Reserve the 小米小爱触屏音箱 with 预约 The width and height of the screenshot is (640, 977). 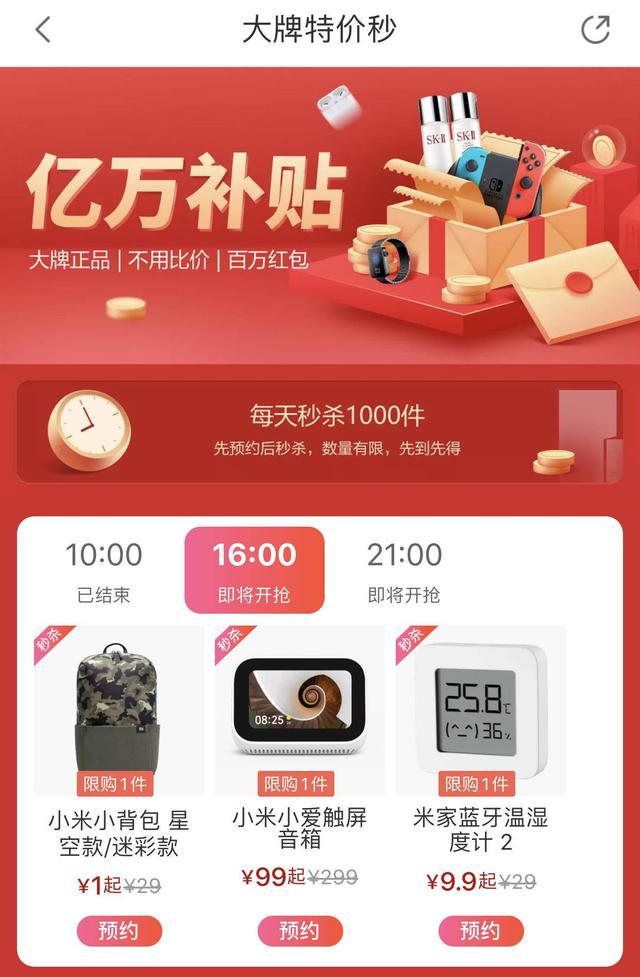pyautogui.click(x=300, y=931)
